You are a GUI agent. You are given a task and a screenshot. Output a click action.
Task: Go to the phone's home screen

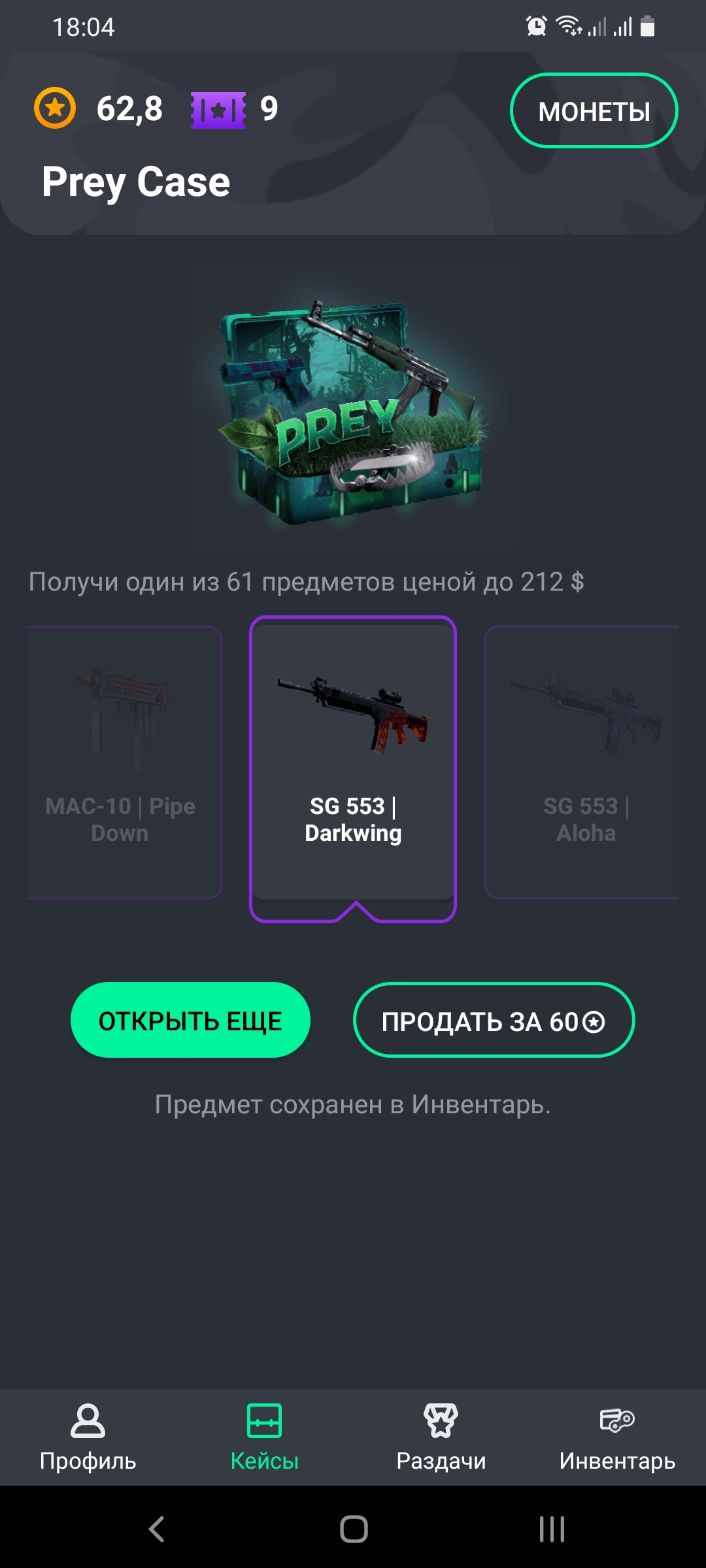(354, 1529)
